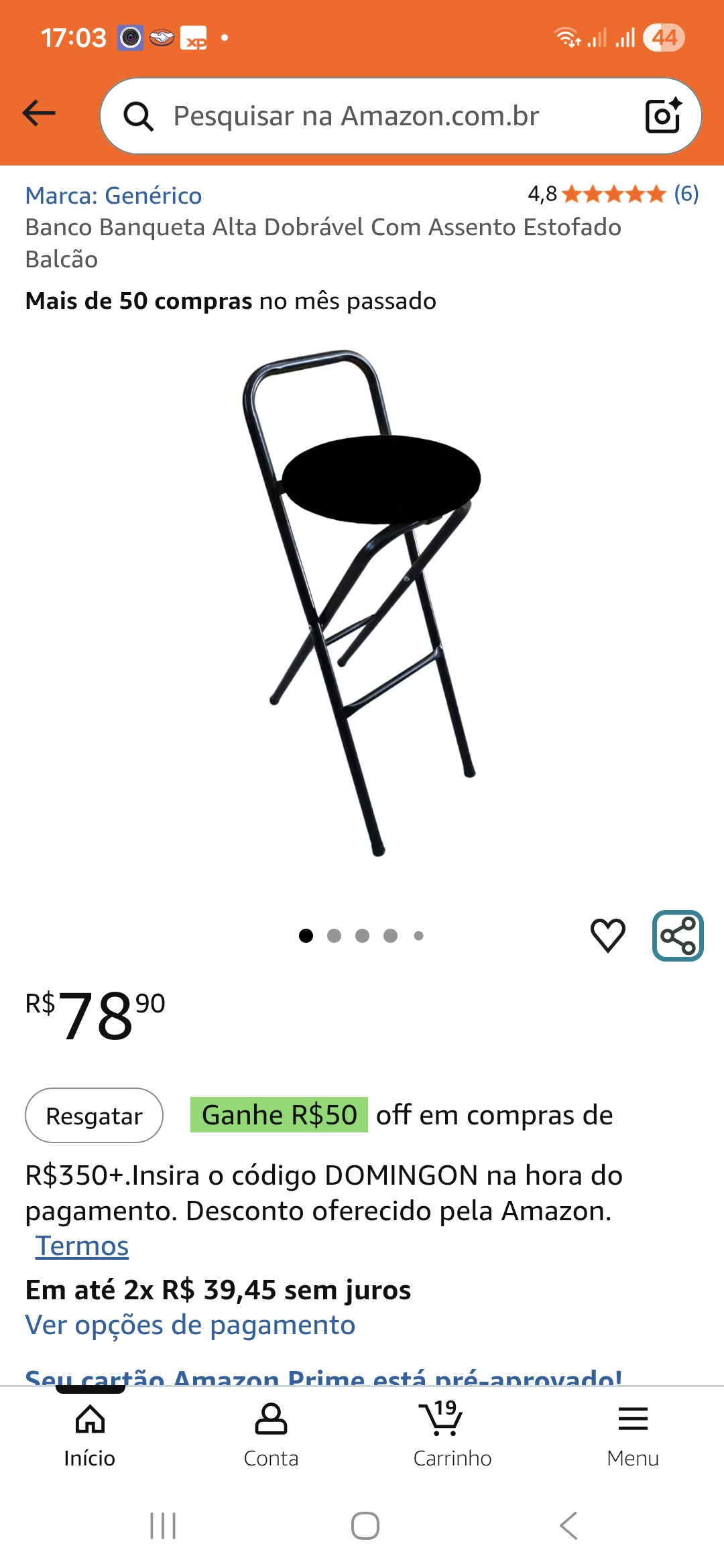Open the Marca: Genérico brand link
Viewport: 724px width, 1568px height.
(x=113, y=196)
